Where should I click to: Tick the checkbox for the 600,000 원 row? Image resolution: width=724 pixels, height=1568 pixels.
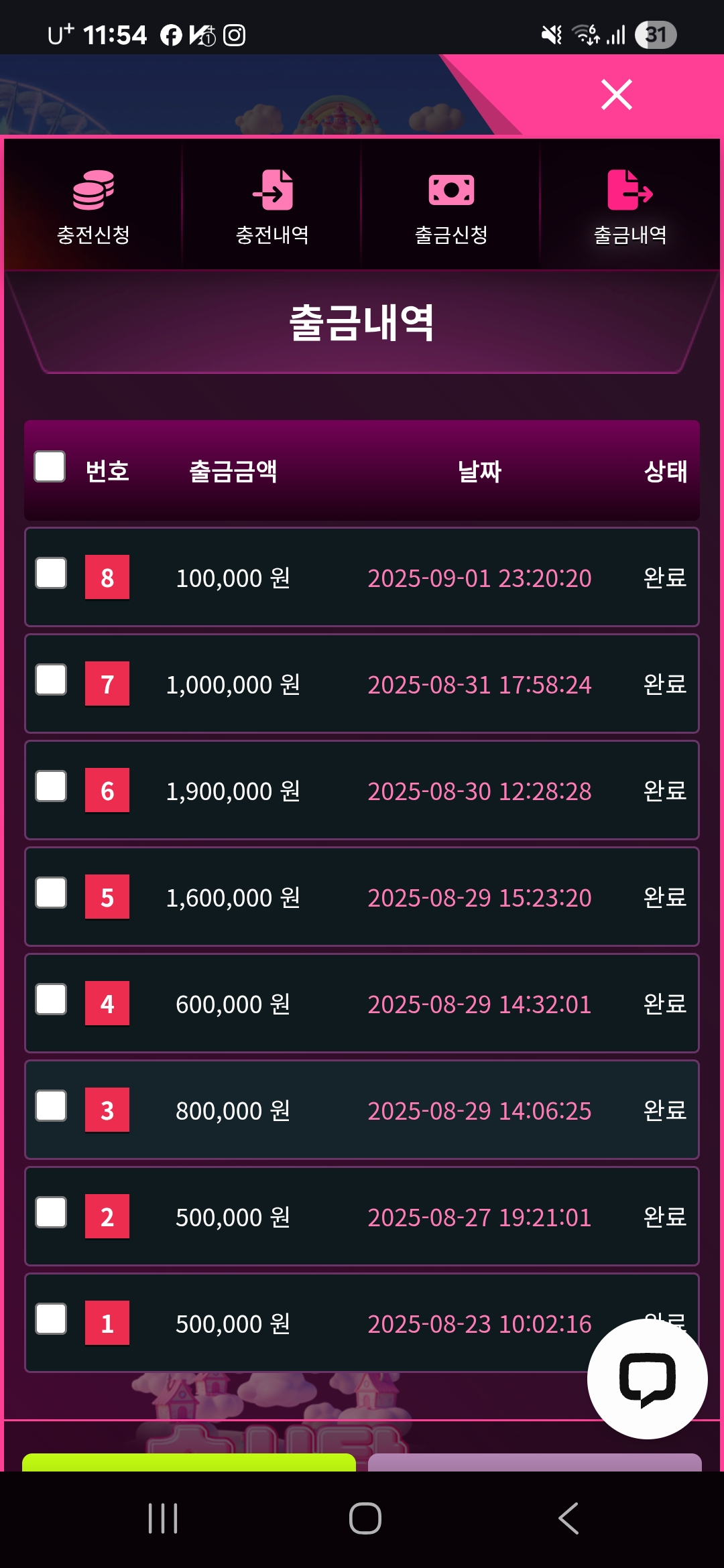51,999
